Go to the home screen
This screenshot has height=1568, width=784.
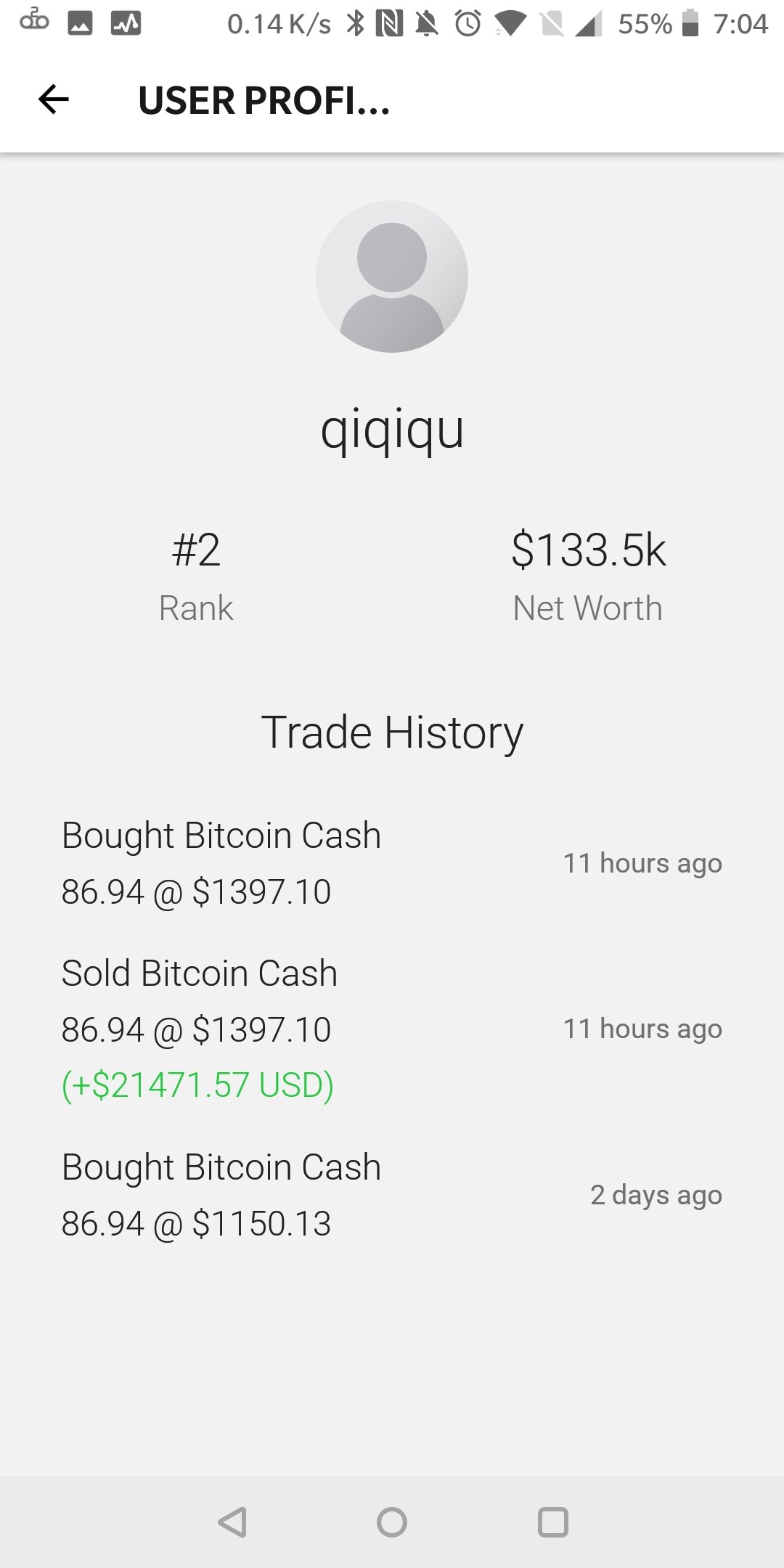point(392,1522)
